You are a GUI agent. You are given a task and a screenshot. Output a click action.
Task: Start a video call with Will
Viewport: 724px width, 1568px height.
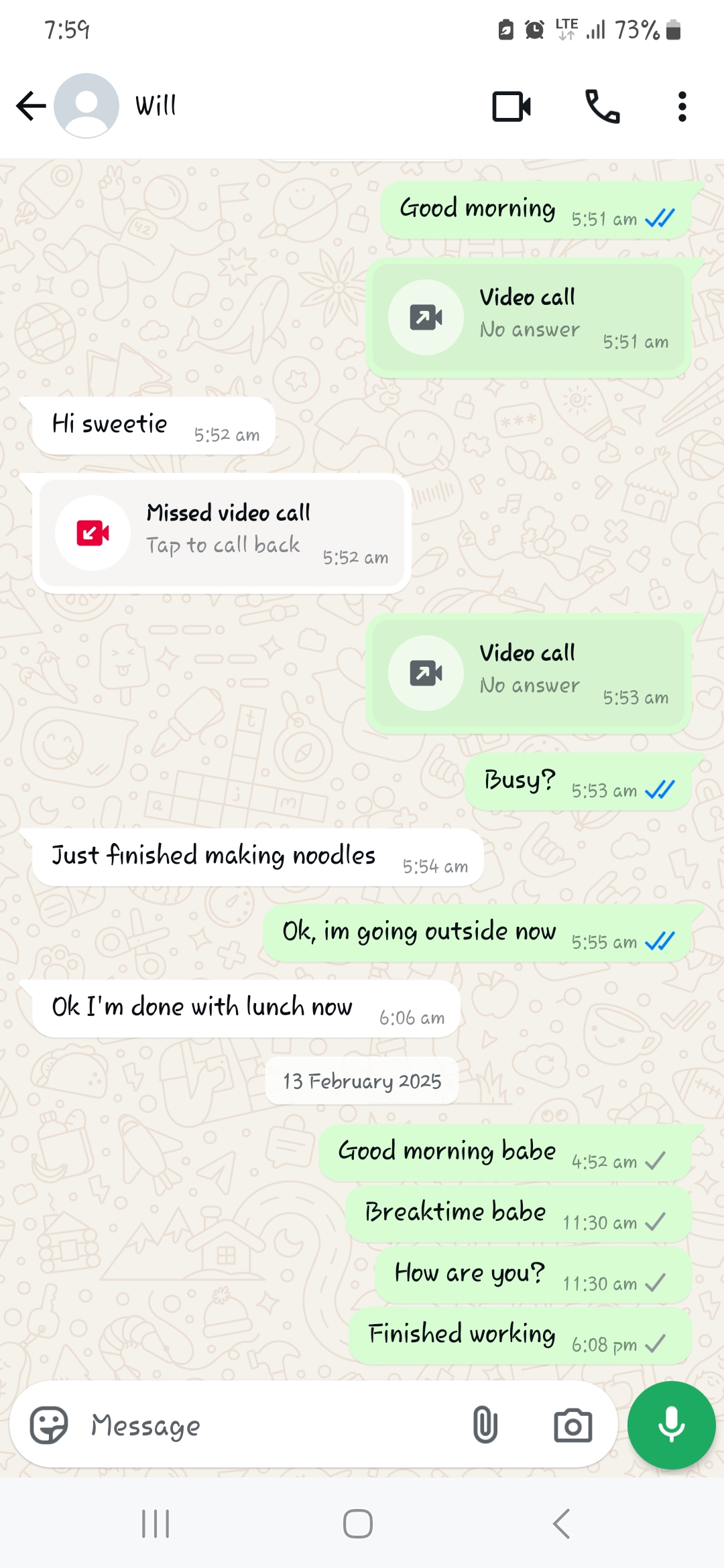[512, 106]
